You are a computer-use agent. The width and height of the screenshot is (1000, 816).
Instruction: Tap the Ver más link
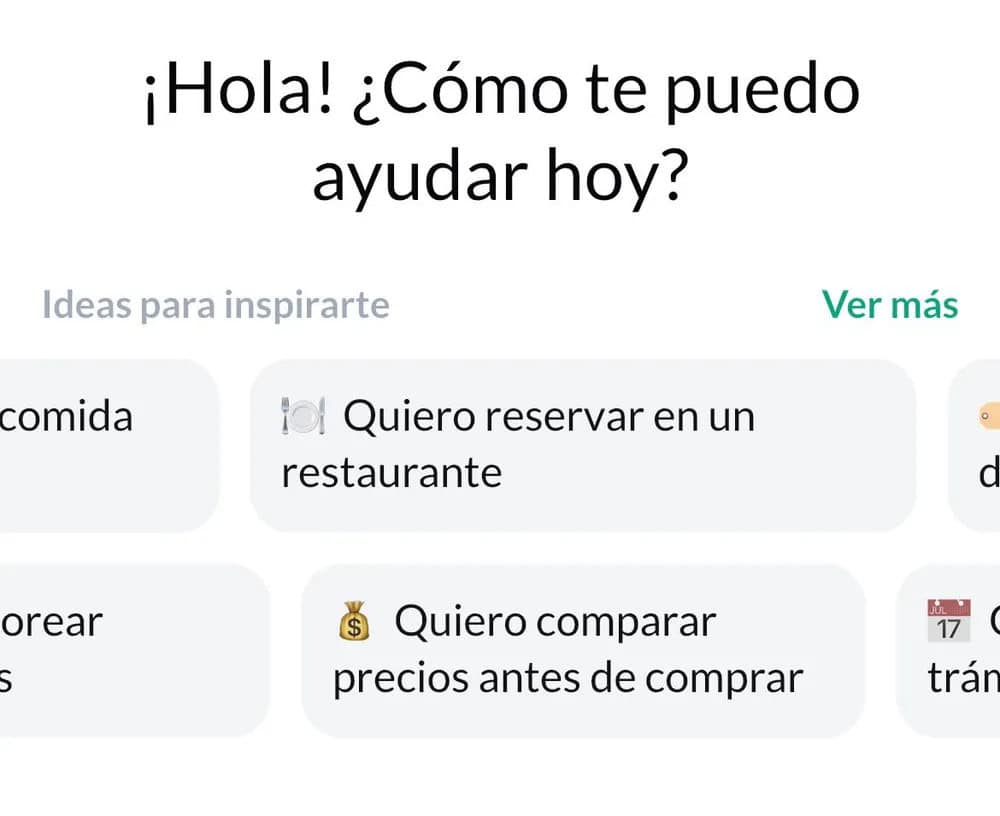click(889, 305)
